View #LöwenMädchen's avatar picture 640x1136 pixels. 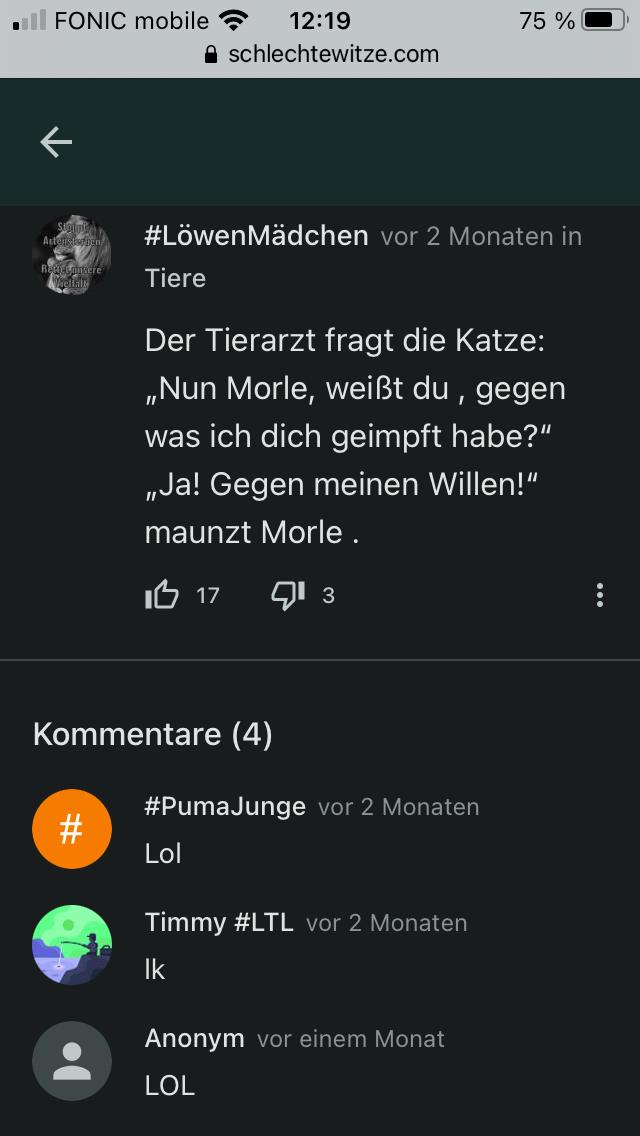tap(72, 256)
